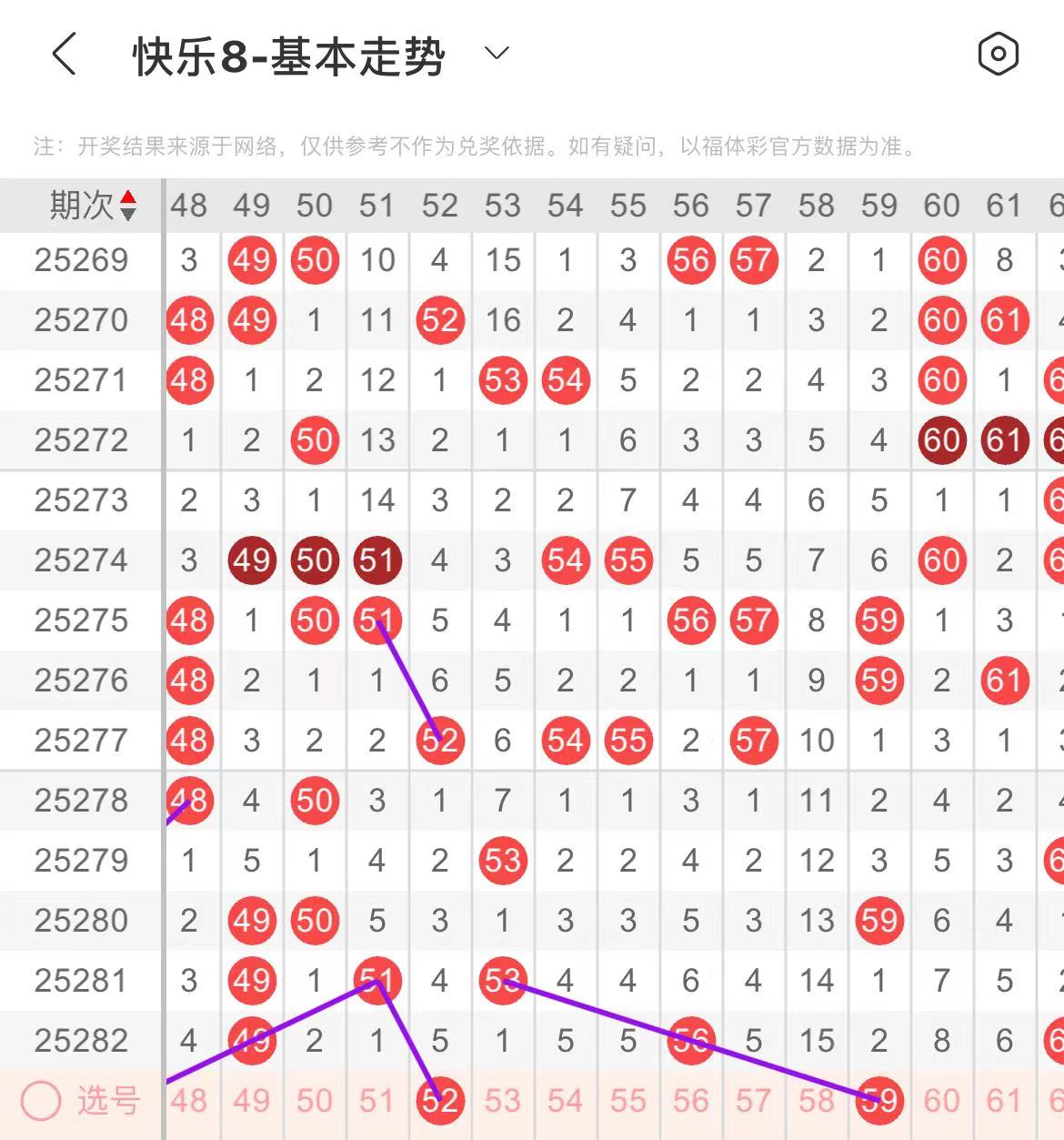Choose number 53 in the 选号 row
Image resolution: width=1064 pixels, height=1140 pixels.
tap(503, 1101)
